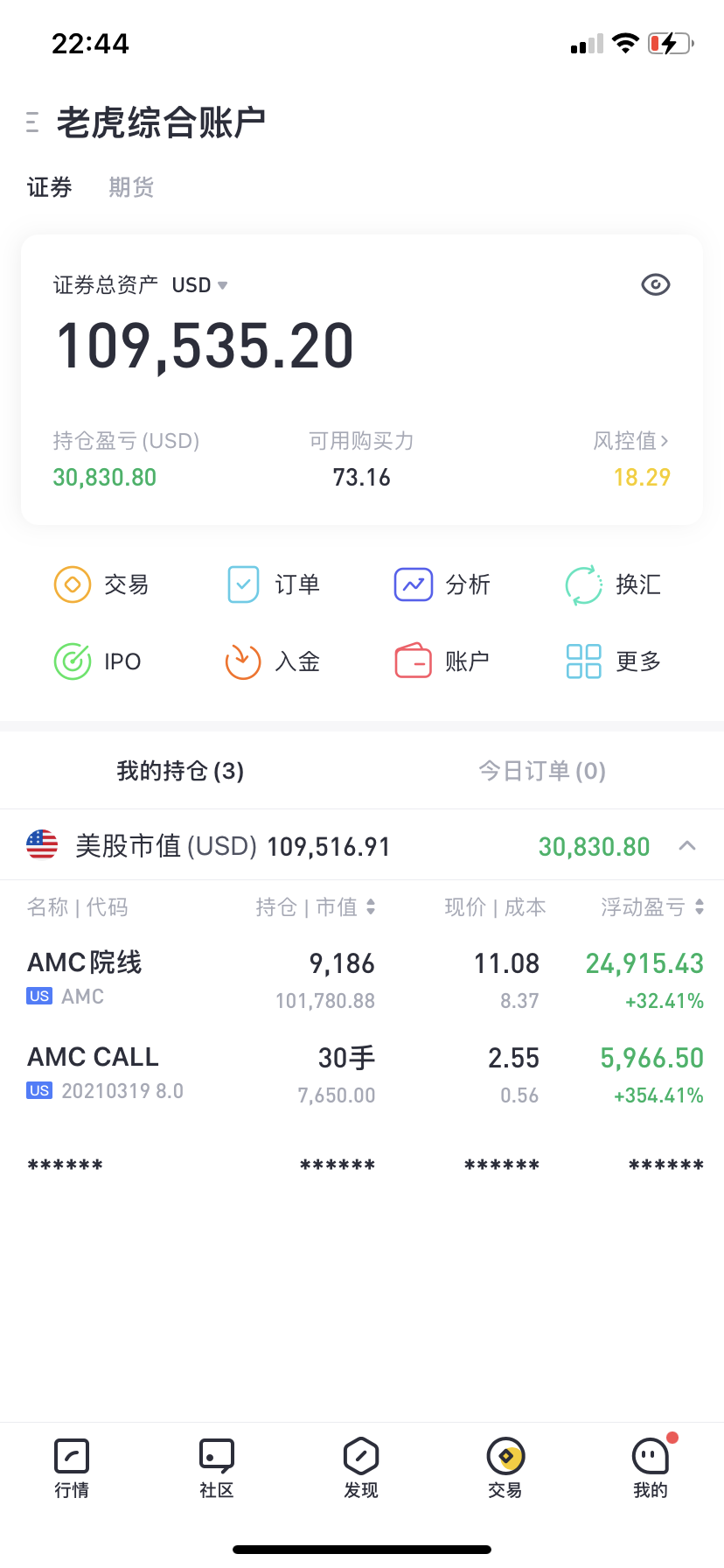Open the AMC CALL 20210319 position
Screen dimensions: 724x1568
point(362,1074)
